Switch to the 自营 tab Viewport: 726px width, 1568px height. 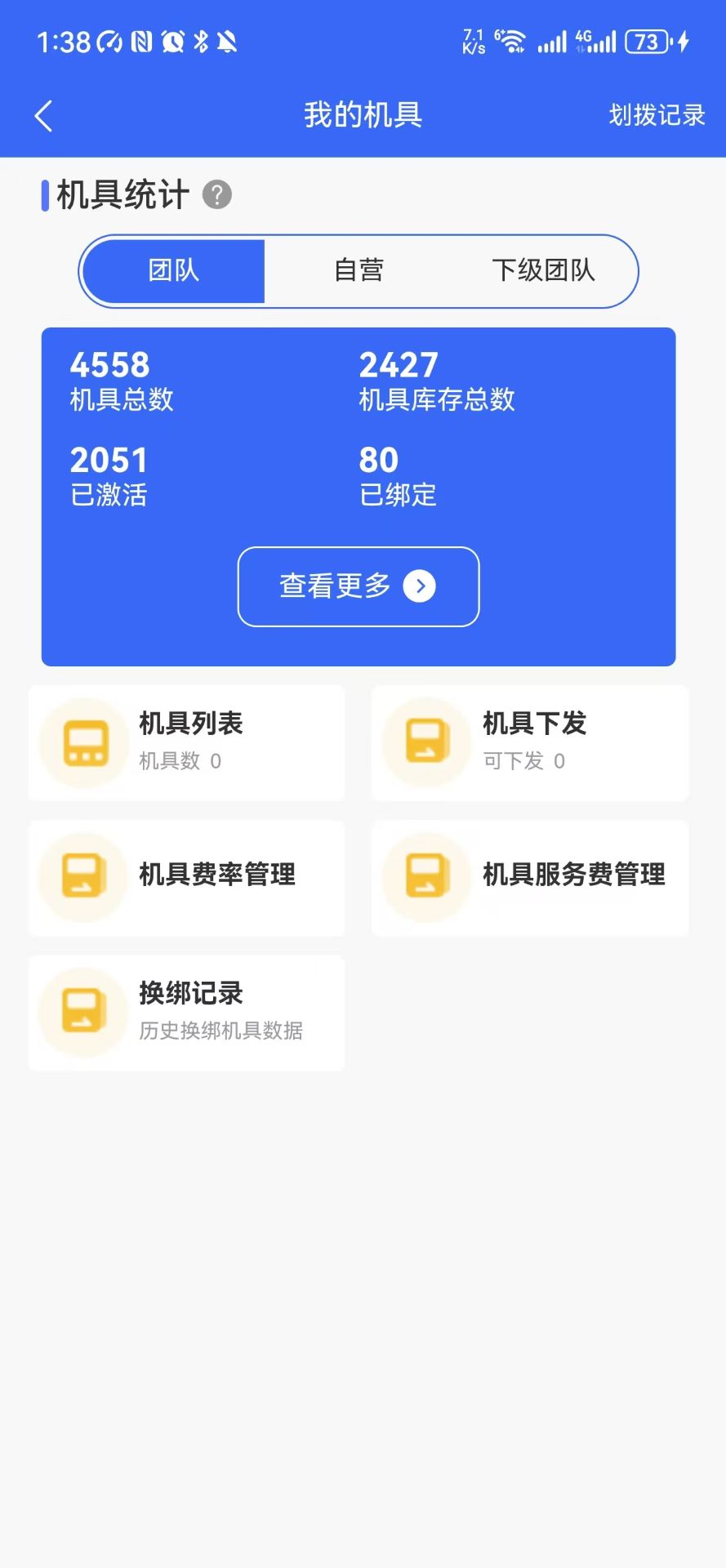359,270
